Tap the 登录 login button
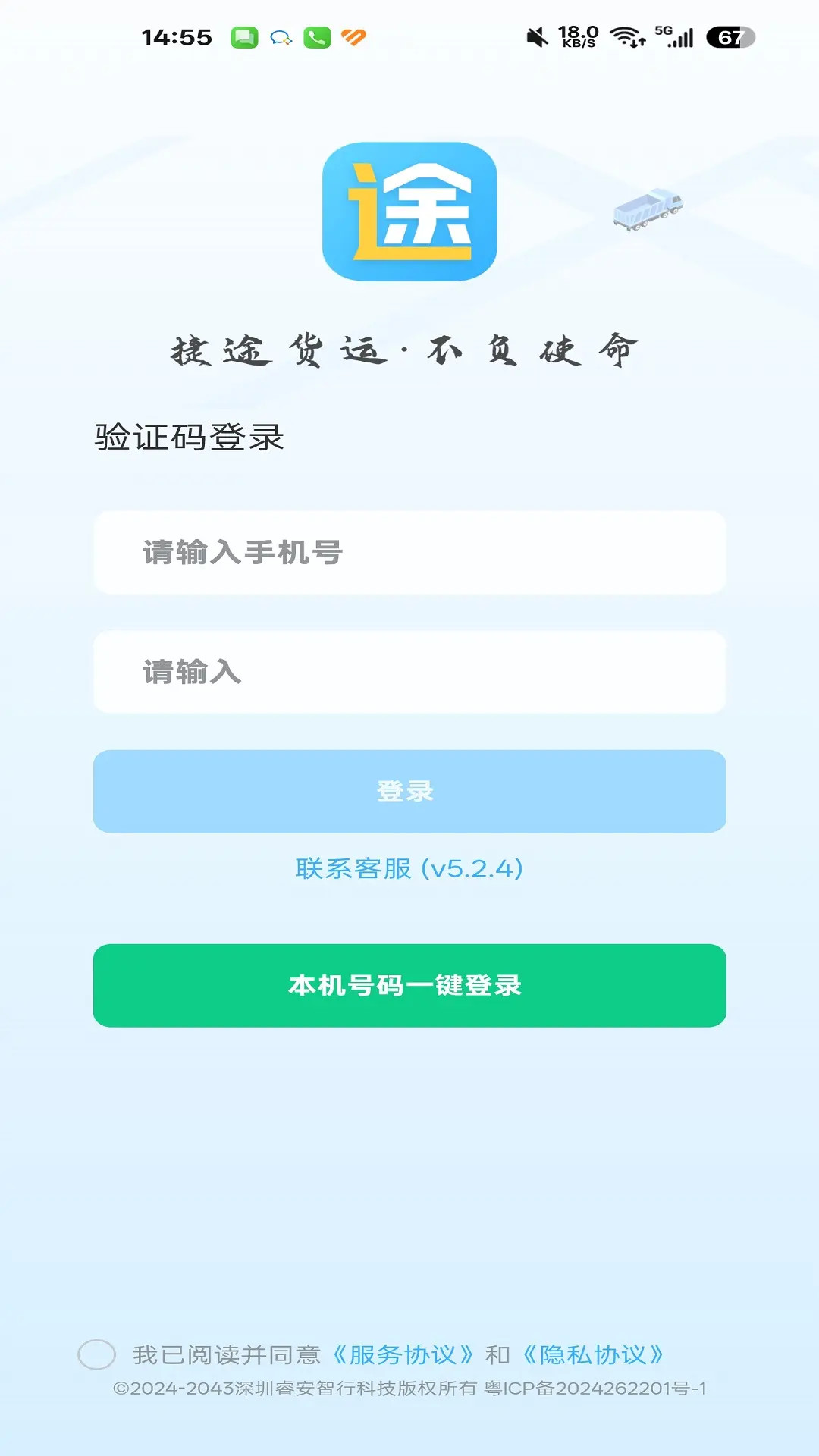Image resolution: width=819 pixels, height=1456 pixels. (x=409, y=791)
